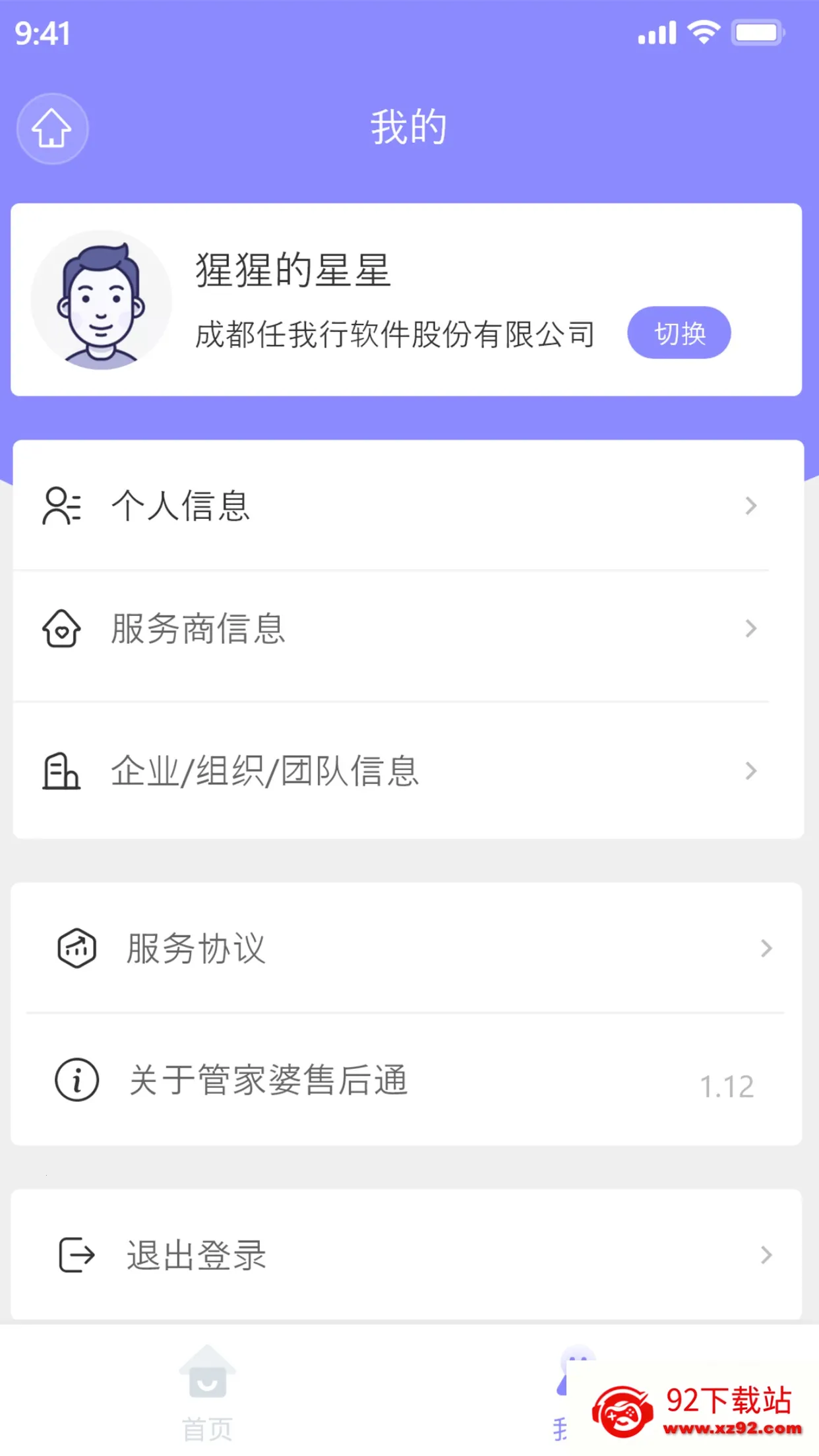Image resolution: width=819 pixels, height=1456 pixels.
Task: Open 个人信息 row
Action: (408, 506)
